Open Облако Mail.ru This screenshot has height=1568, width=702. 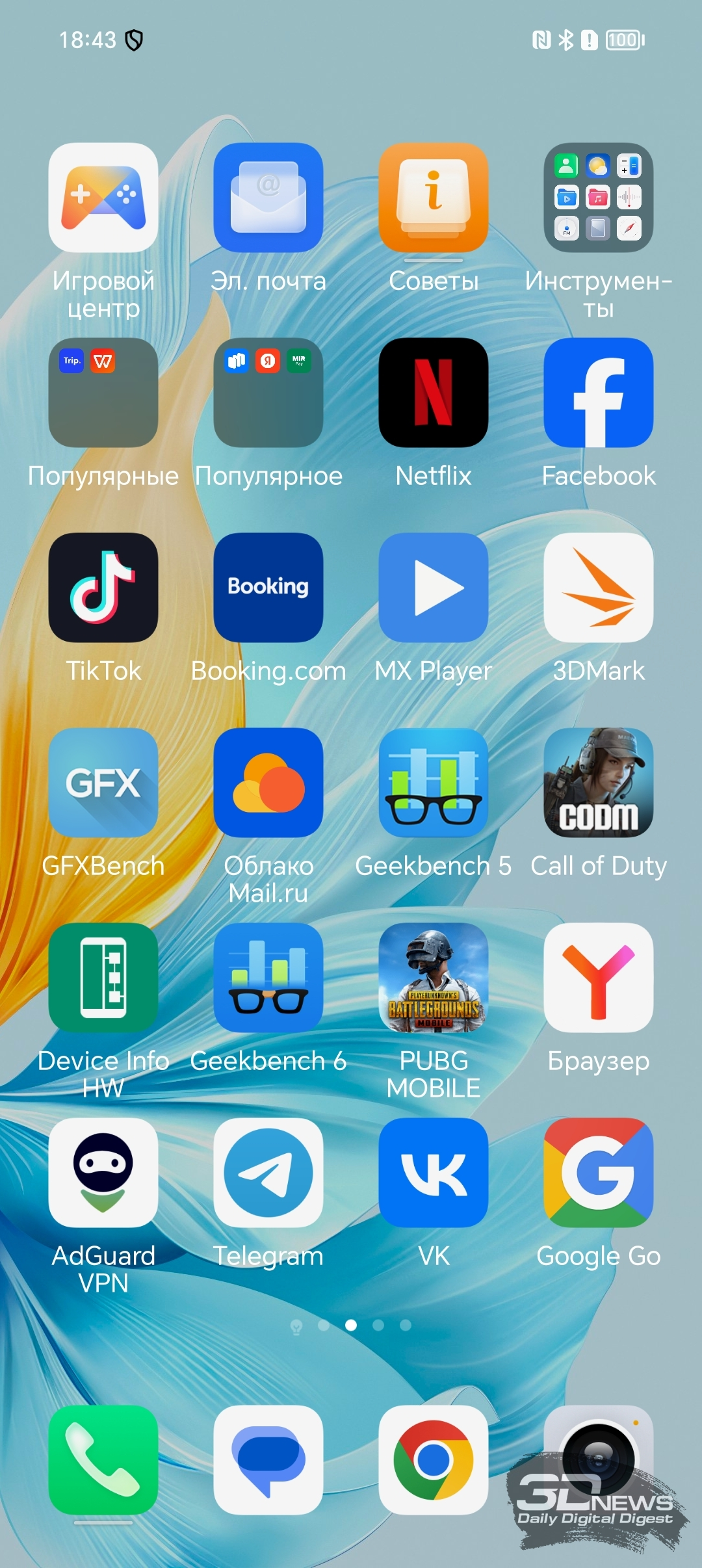pyautogui.click(x=268, y=783)
